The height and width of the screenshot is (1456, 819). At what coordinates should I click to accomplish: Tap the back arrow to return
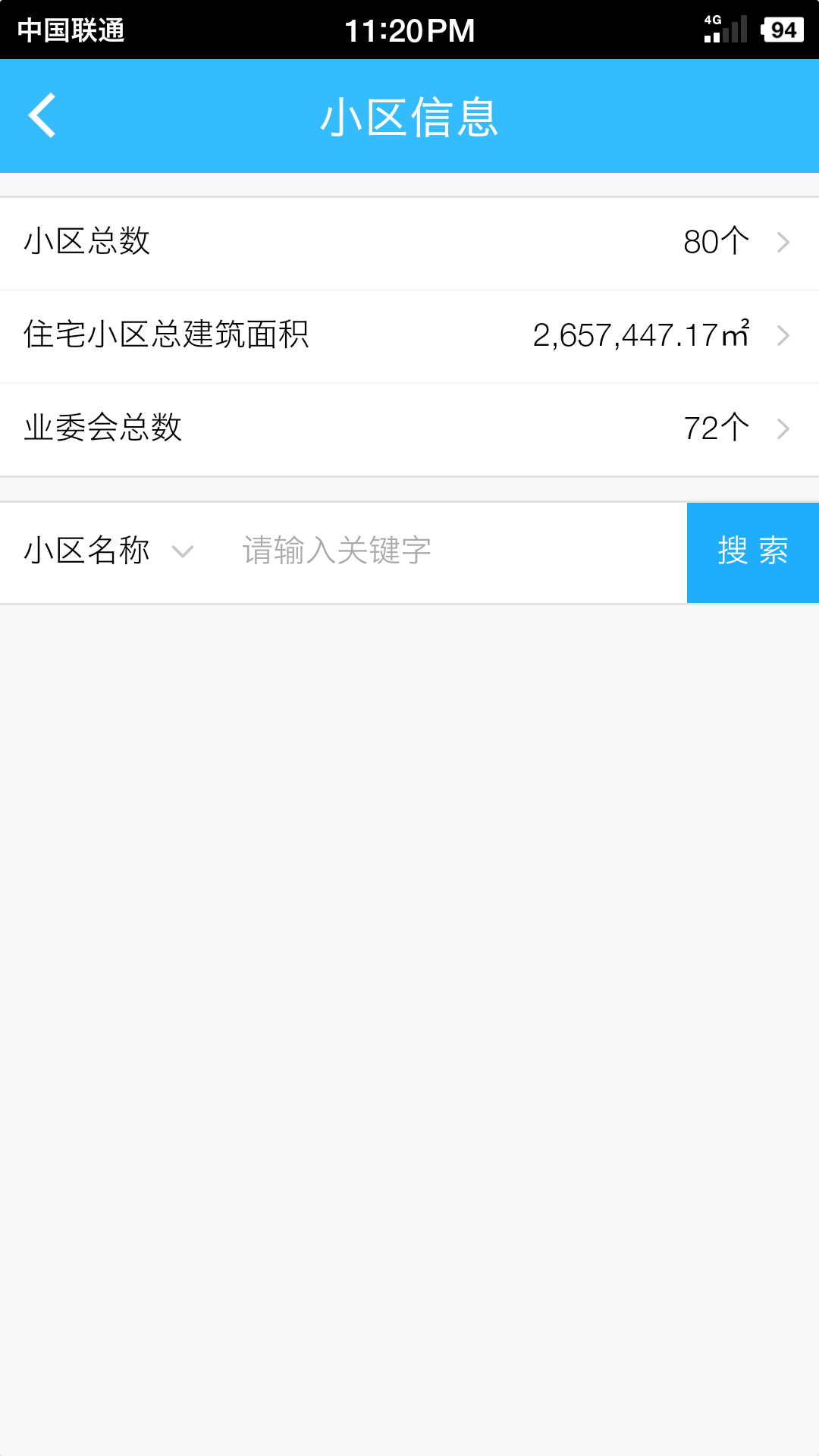42,115
